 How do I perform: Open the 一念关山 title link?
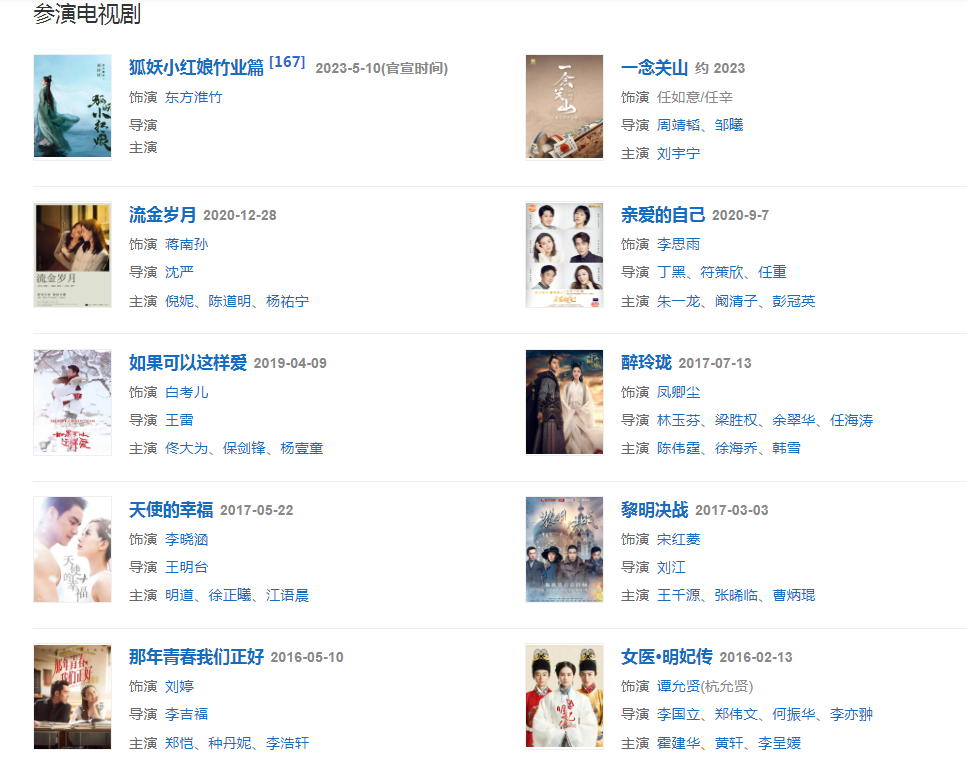pos(654,68)
